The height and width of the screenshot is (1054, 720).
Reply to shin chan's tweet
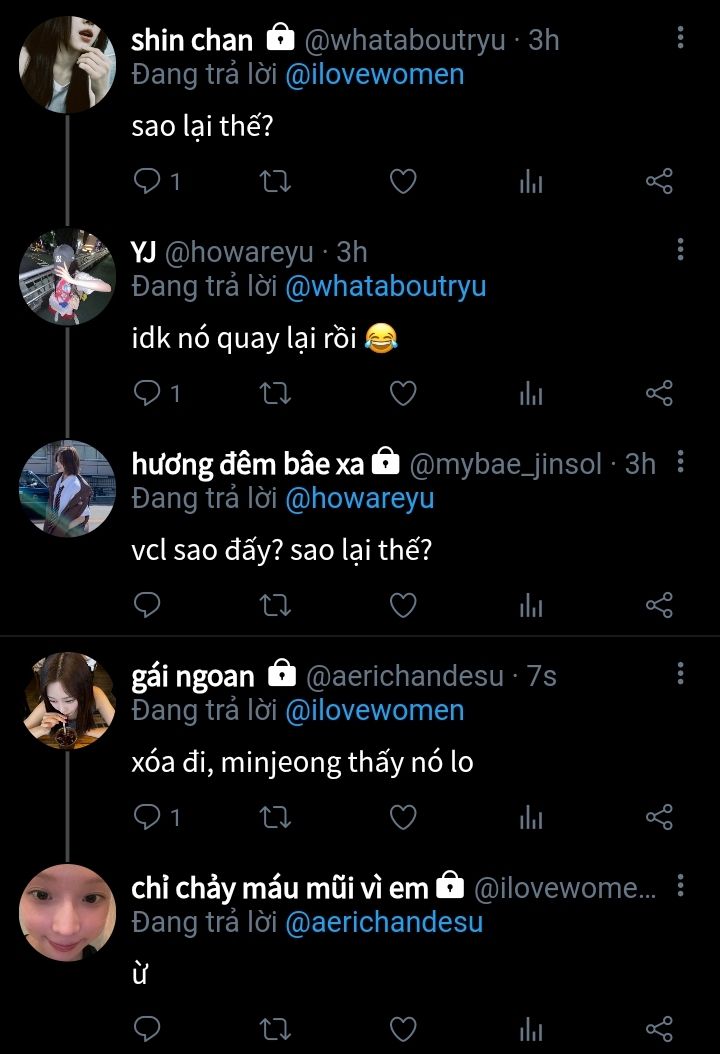pos(148,181)
